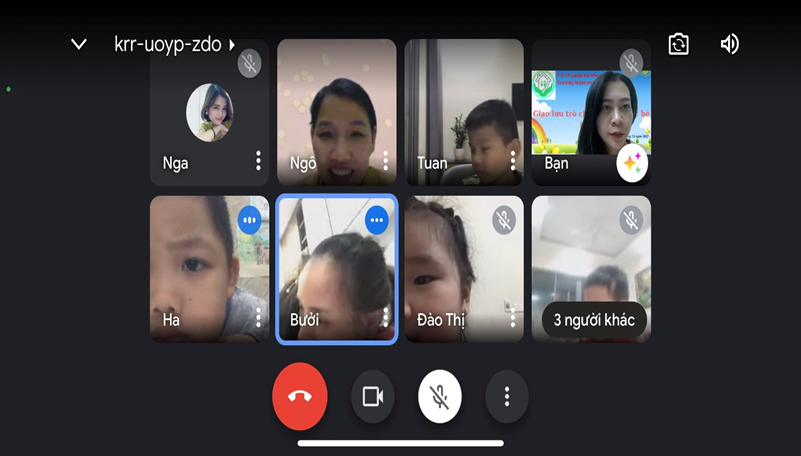Hang up with the red button
Image resolution: width=801 pixels, height=456 pixels.
point(299,396)
